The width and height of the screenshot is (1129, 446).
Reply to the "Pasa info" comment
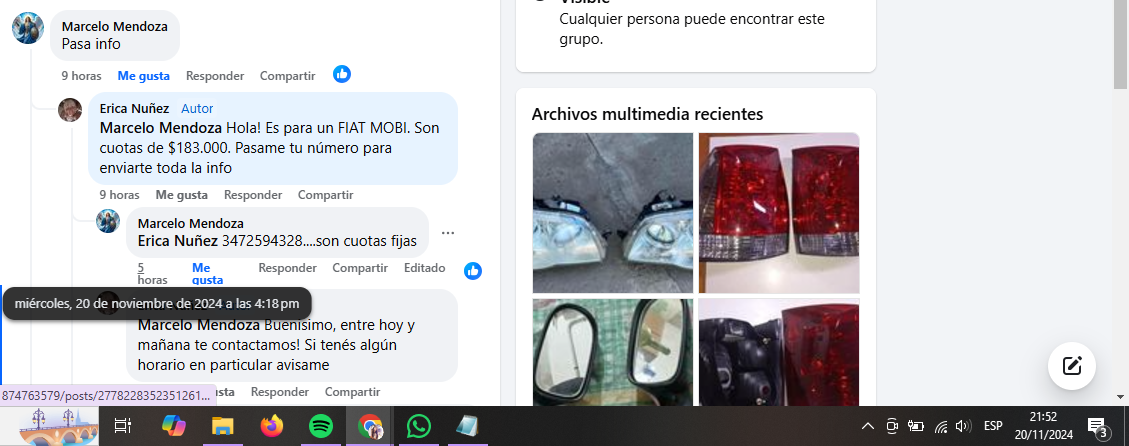[x=215, y=75]
